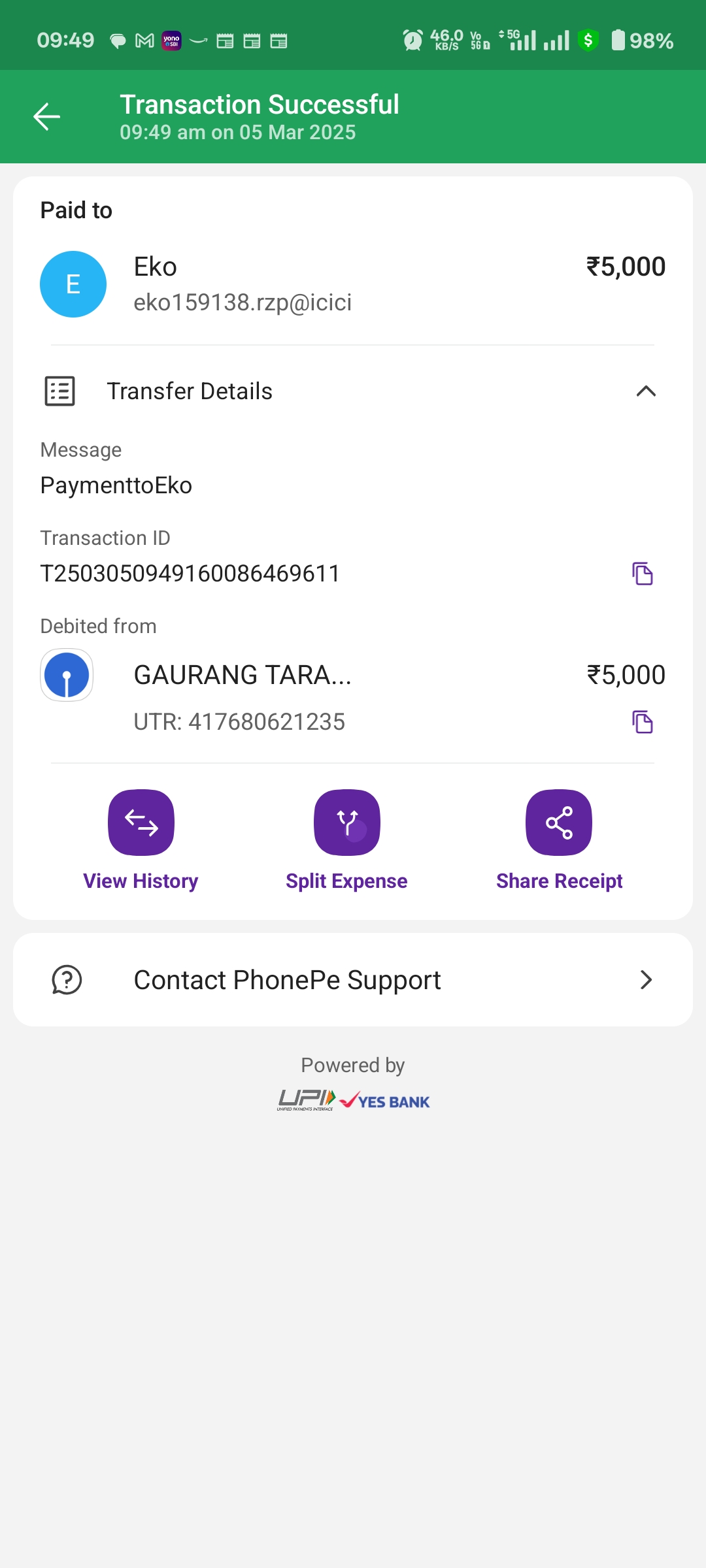Go back using the top arrow
Viewport: 706px width, 1568px height.
(46, 117)
